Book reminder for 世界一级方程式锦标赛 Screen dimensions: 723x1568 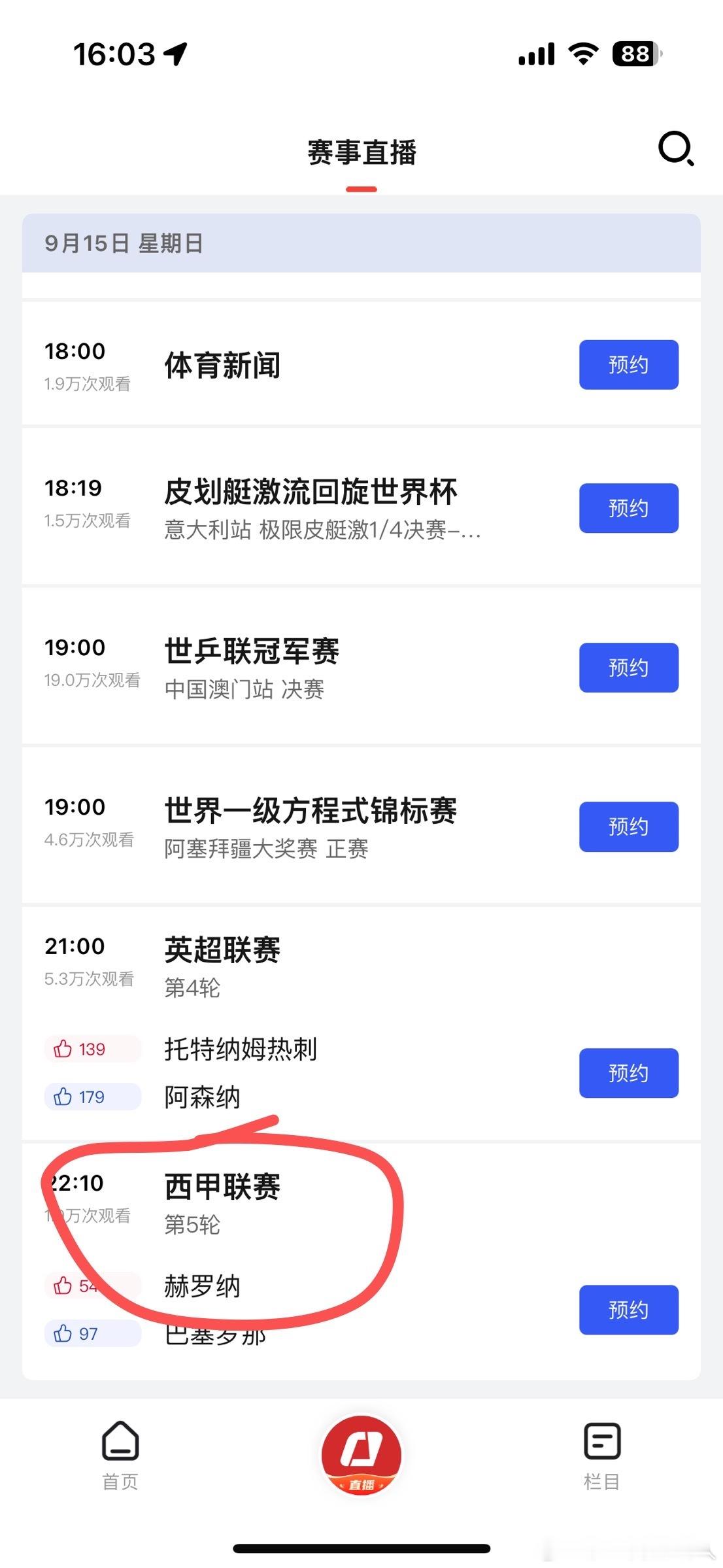coord(628,827)
